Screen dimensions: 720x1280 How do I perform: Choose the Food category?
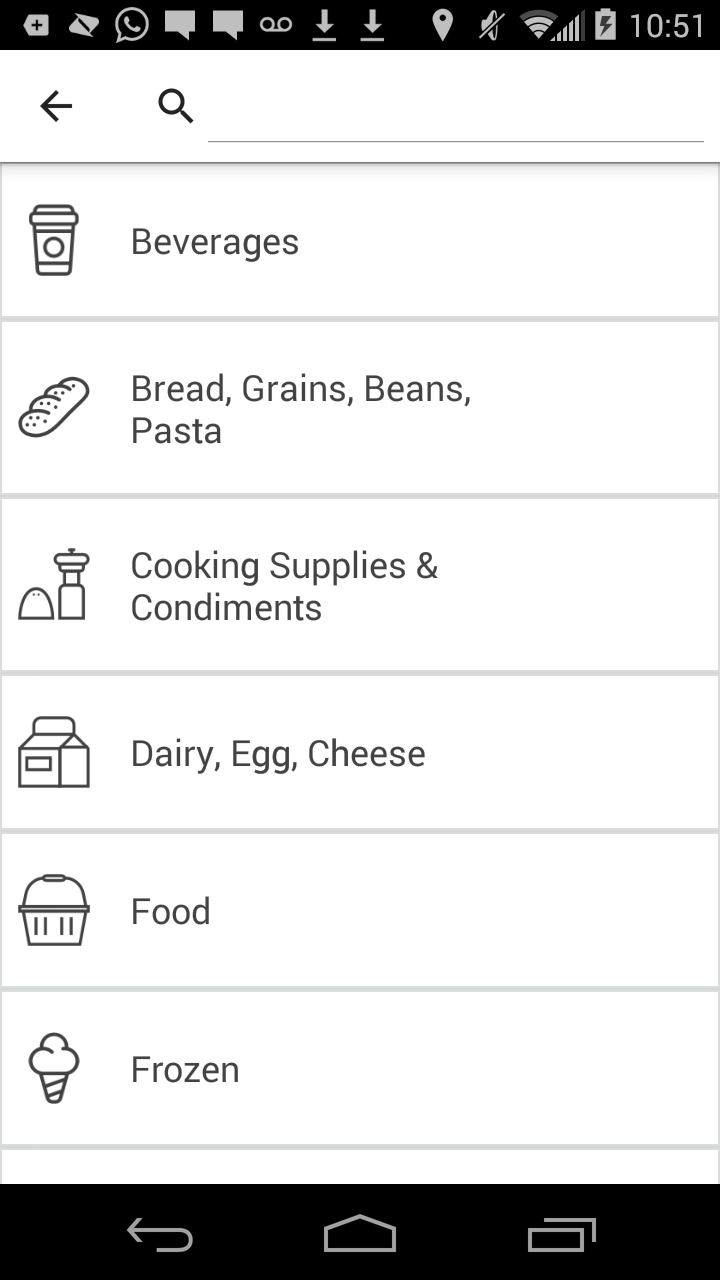point(360,911)
